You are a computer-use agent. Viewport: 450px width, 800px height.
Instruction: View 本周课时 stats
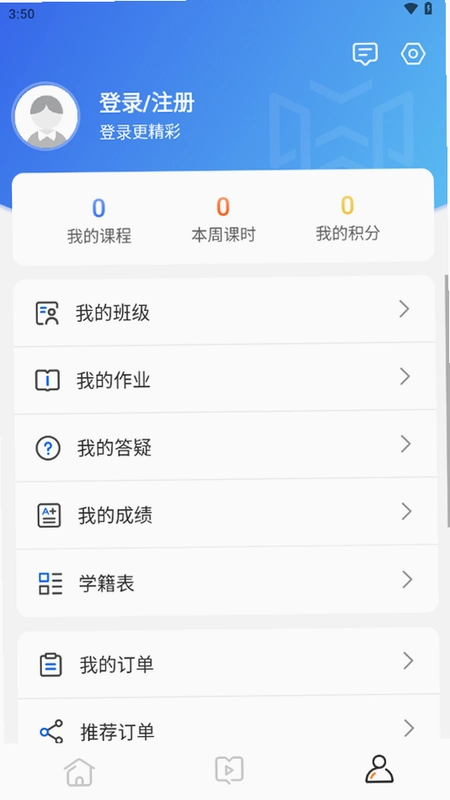pyautogui.click(x=223, y=220)
